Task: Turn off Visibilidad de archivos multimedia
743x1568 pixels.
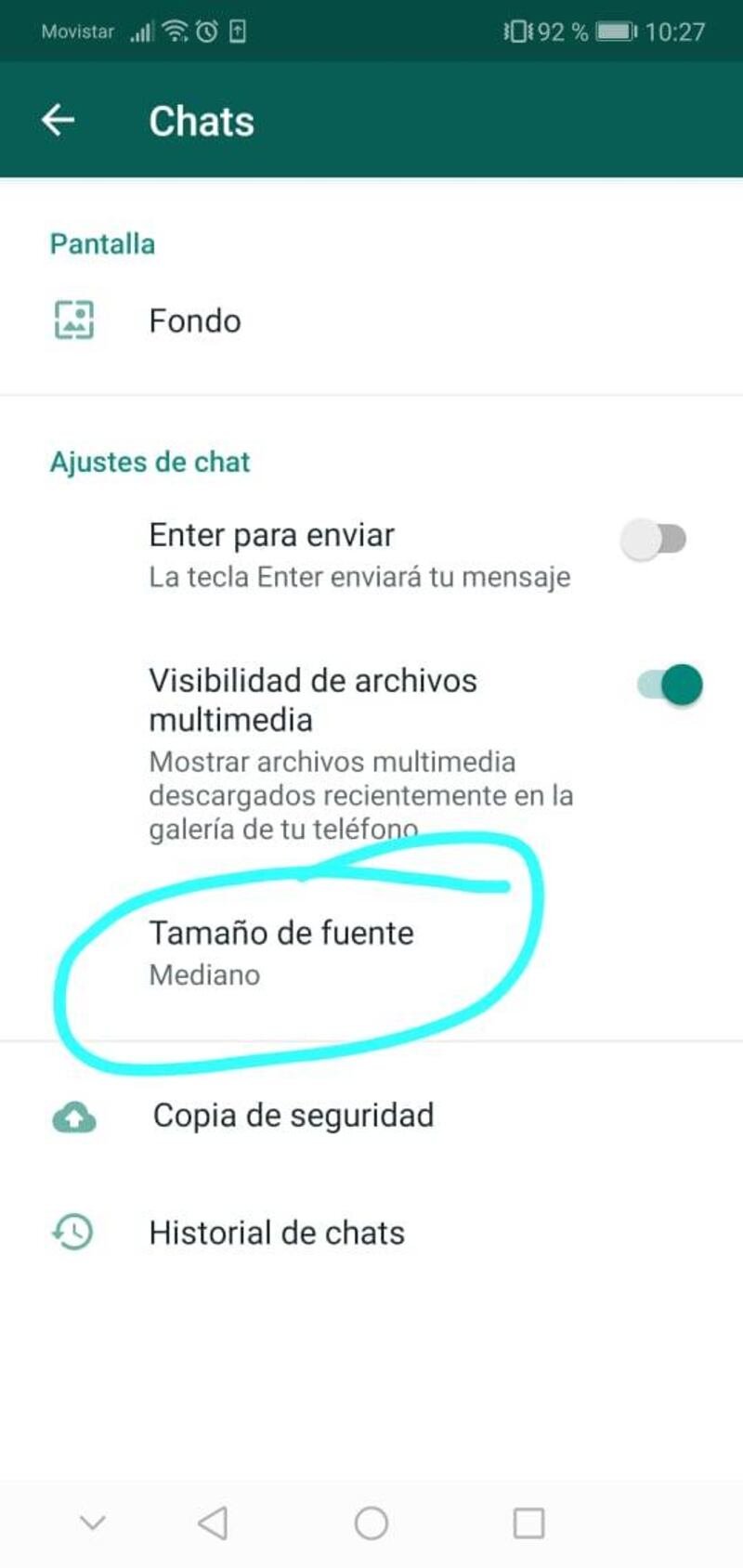Action: point(670,685)
